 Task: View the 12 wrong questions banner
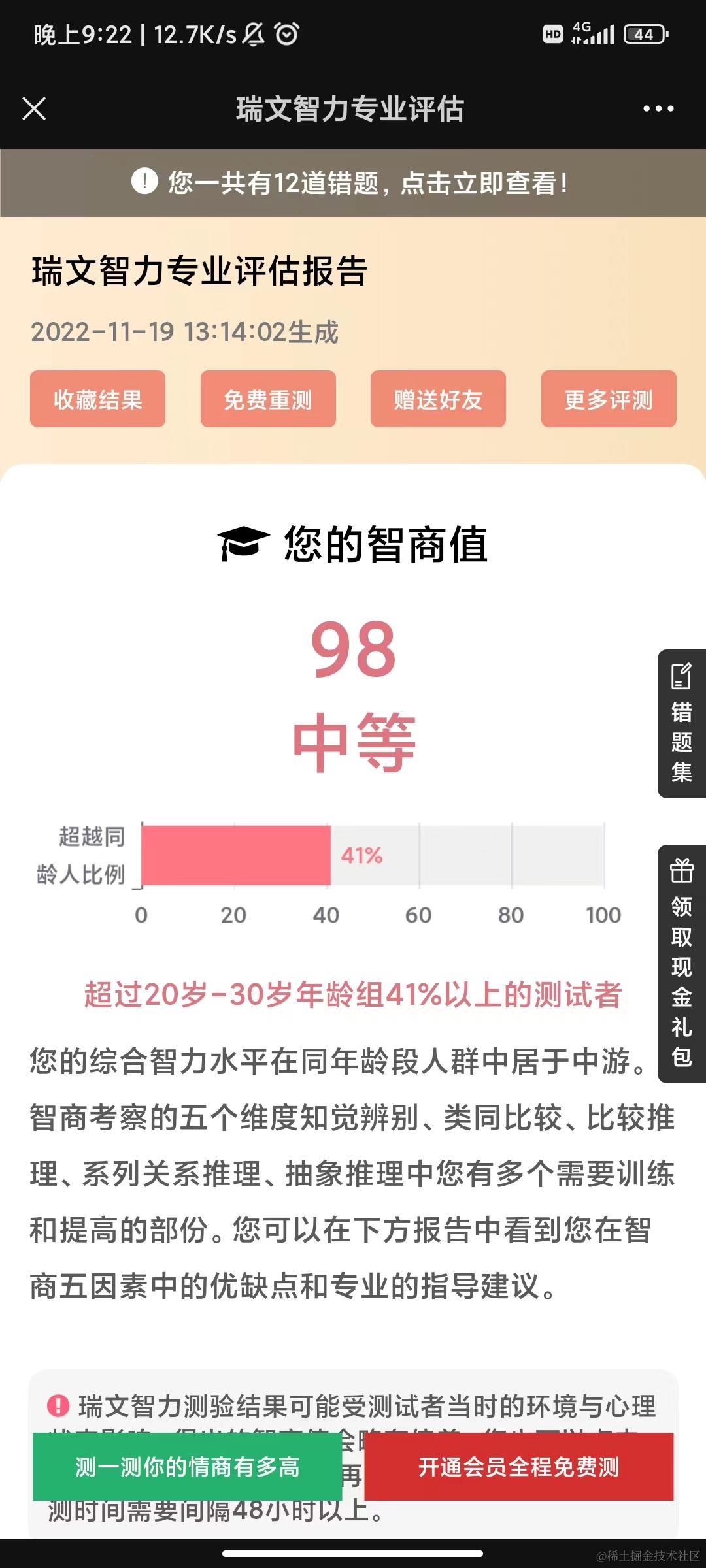click(x=353, y=183)
